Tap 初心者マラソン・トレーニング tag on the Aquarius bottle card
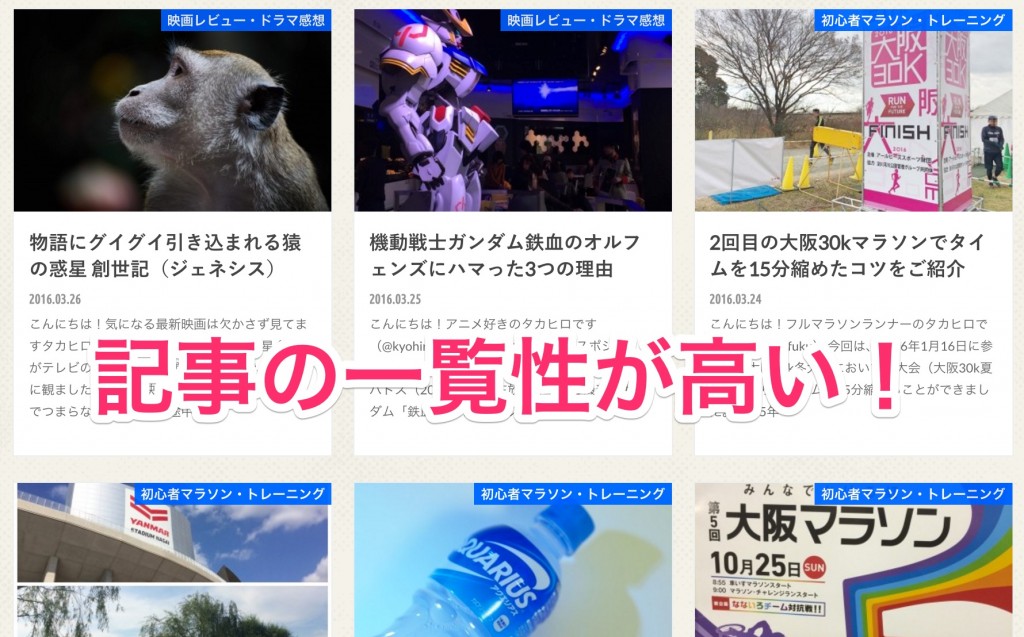 pos(572,494)
